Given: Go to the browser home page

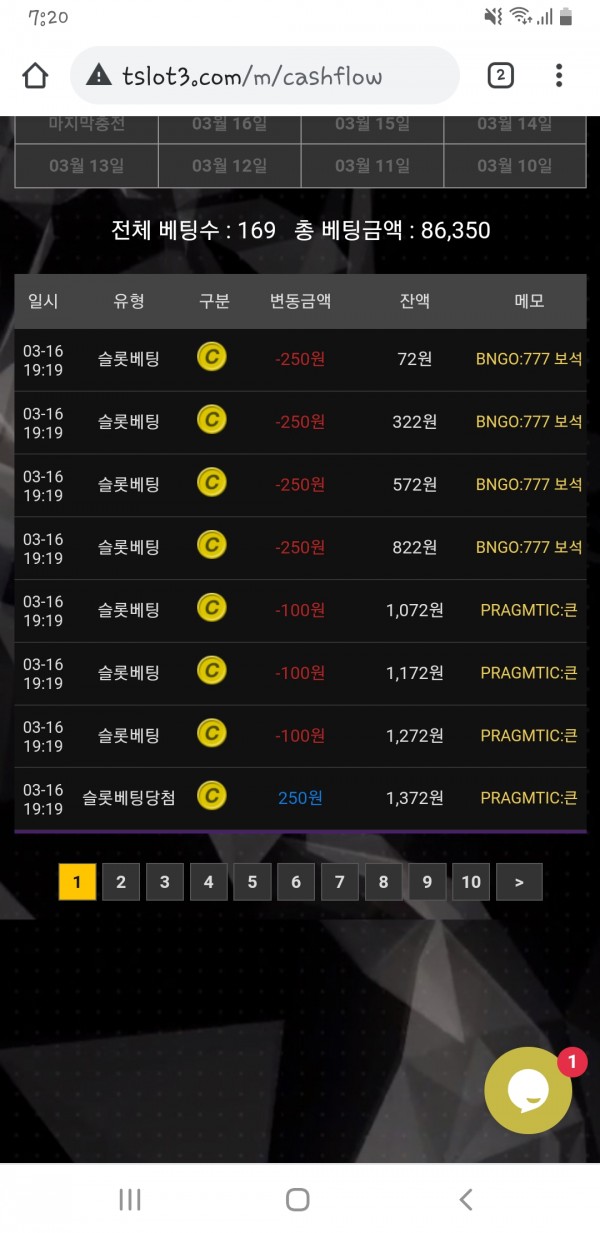Looking at the screenshot, I should [35, 76].
